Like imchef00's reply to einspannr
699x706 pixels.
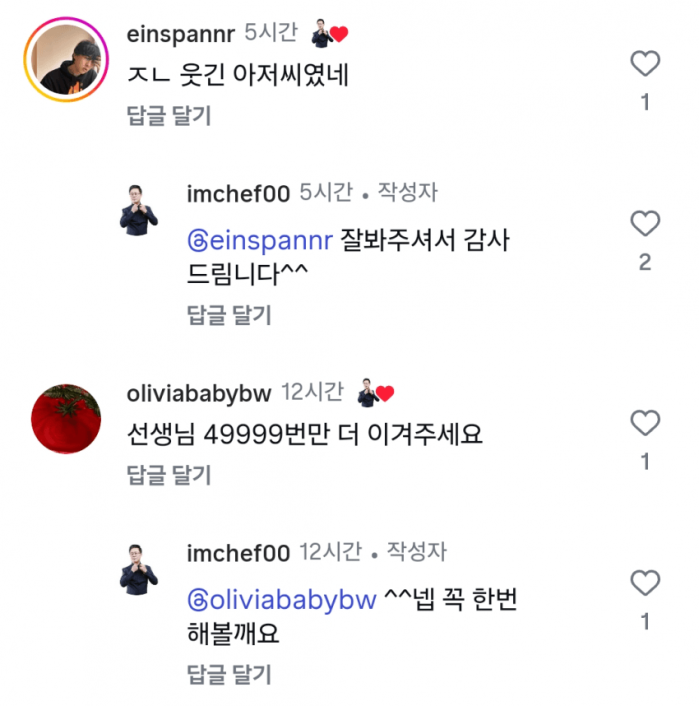point(645,224)
